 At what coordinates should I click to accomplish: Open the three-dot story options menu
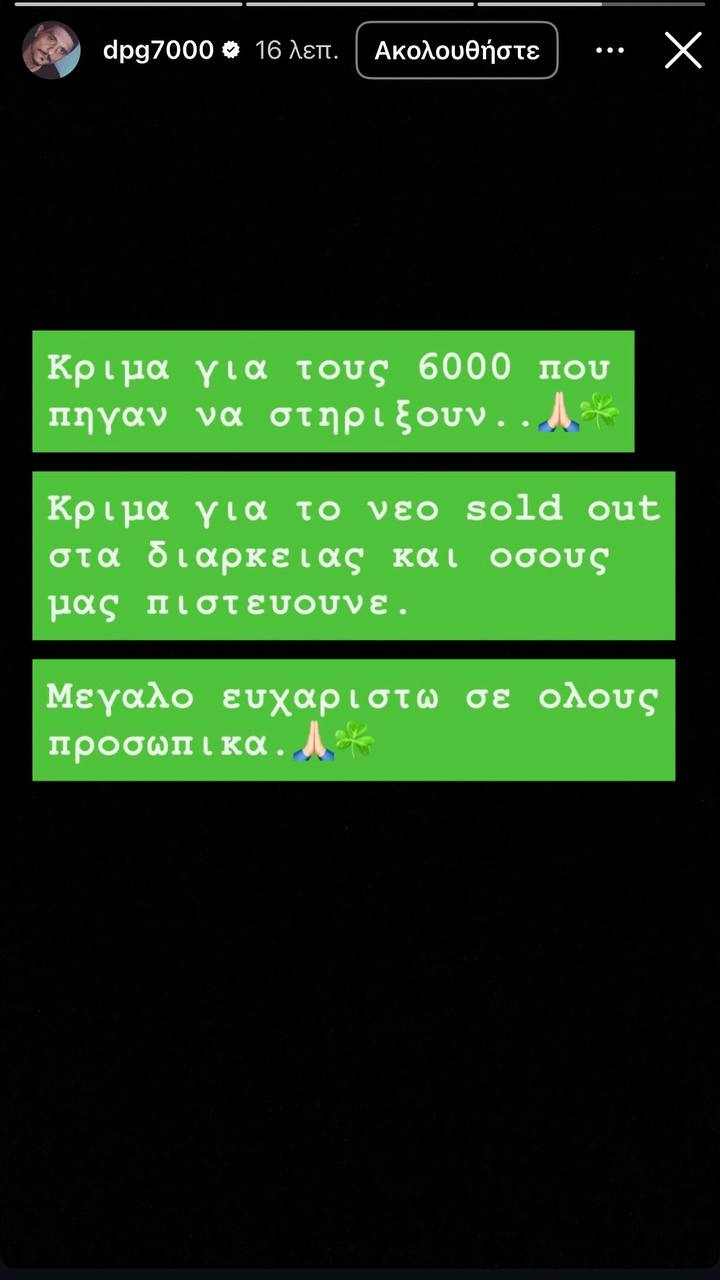point(610,50)
